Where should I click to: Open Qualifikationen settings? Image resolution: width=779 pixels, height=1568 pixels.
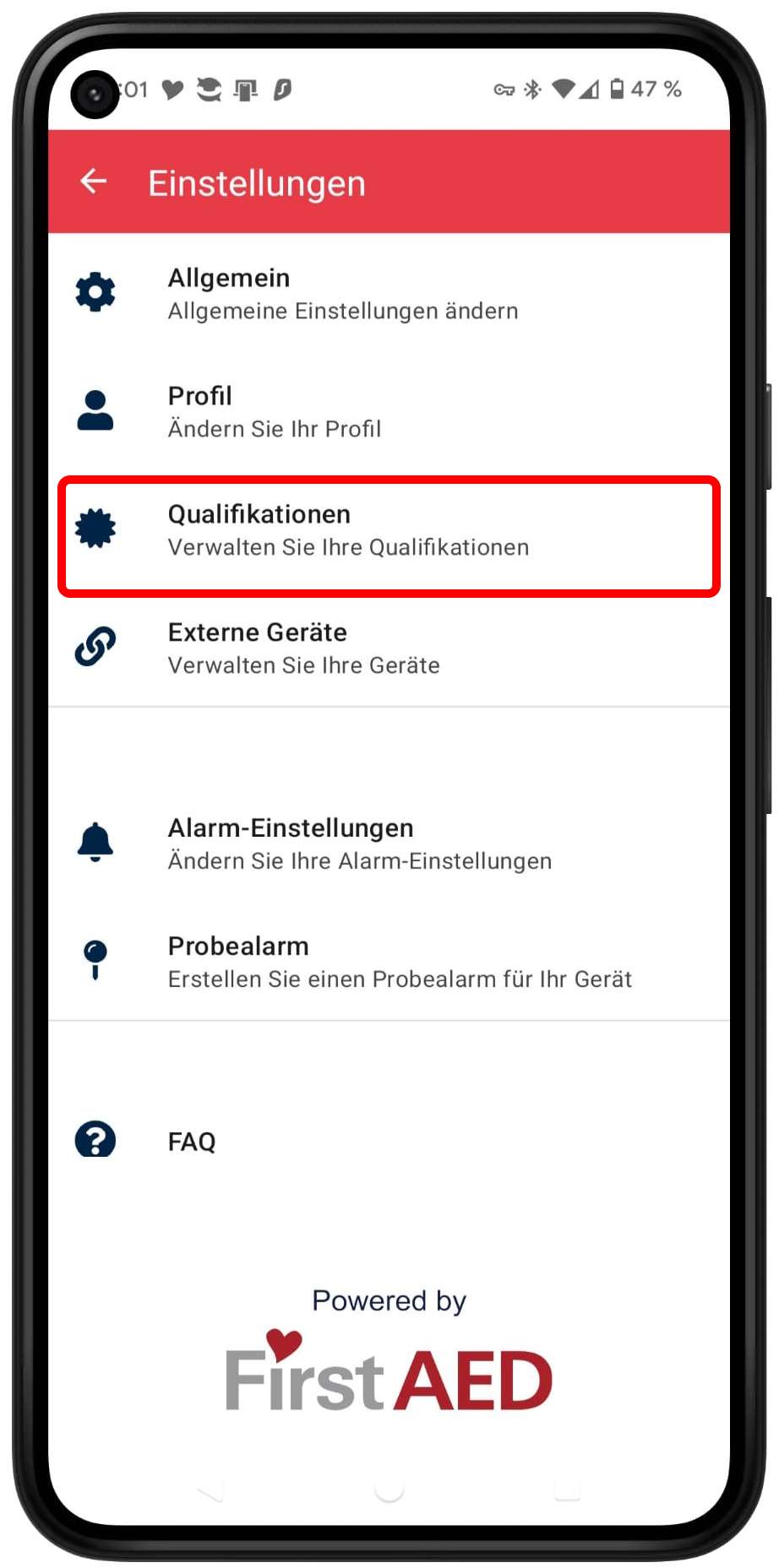pos(389,530)
